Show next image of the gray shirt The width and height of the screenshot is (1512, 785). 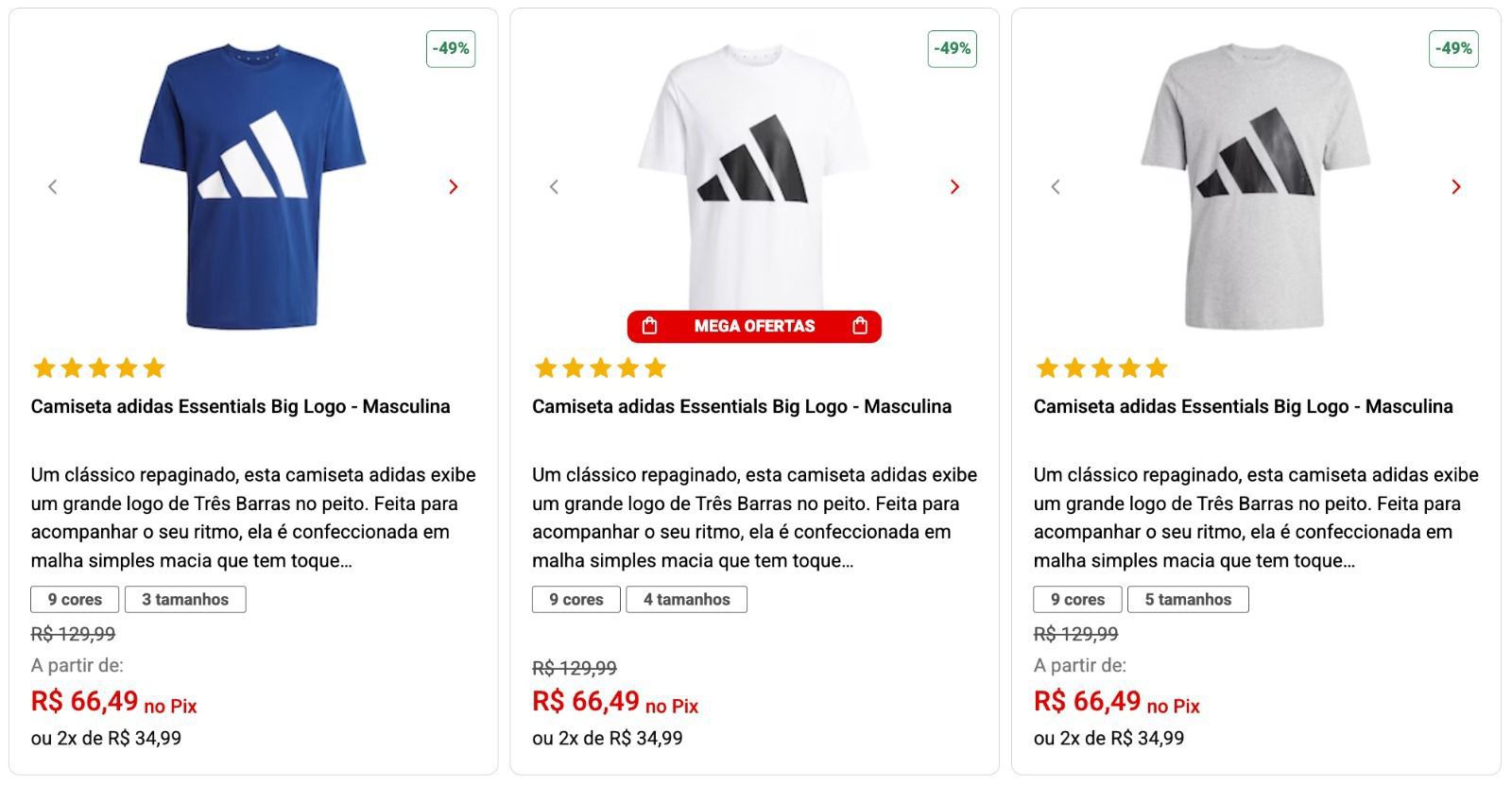coord(1456,187)
